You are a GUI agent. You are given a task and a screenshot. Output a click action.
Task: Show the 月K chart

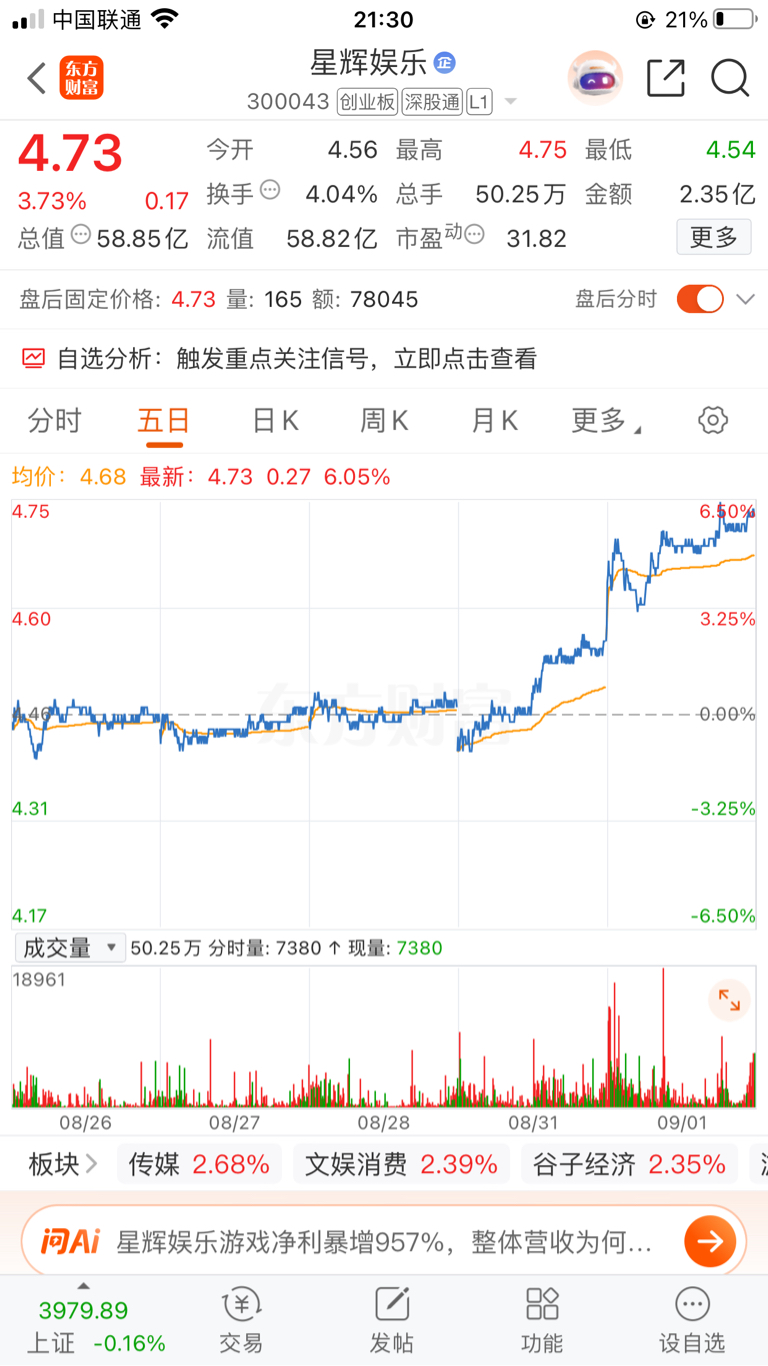pos(494,421)
